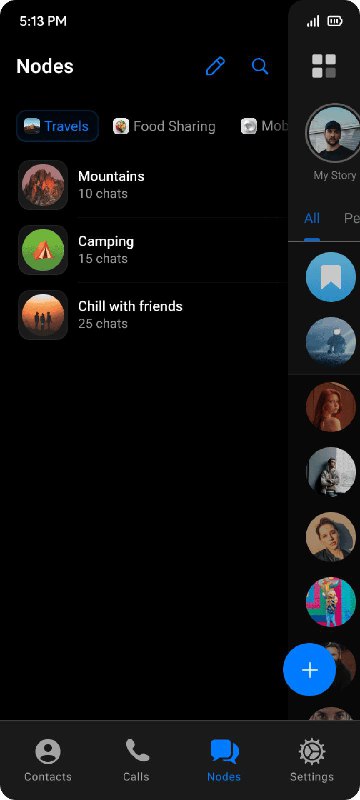Tap the blue plus floating button
Viewport: 360px width, 800px height.
coord(310,670)
